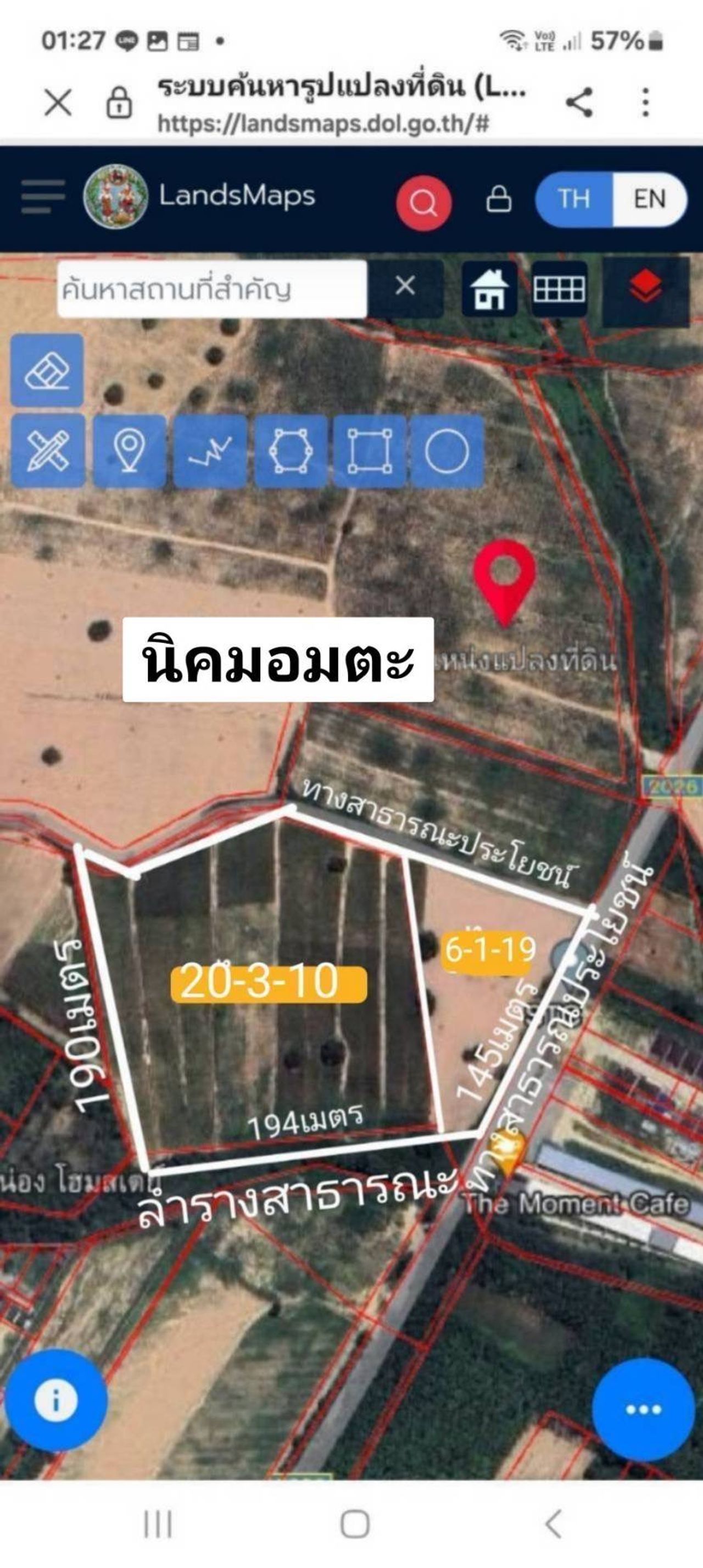Open the LandsMaps hamburger menu
This screenshot has height=1568, width=703.
pos(43,197)
